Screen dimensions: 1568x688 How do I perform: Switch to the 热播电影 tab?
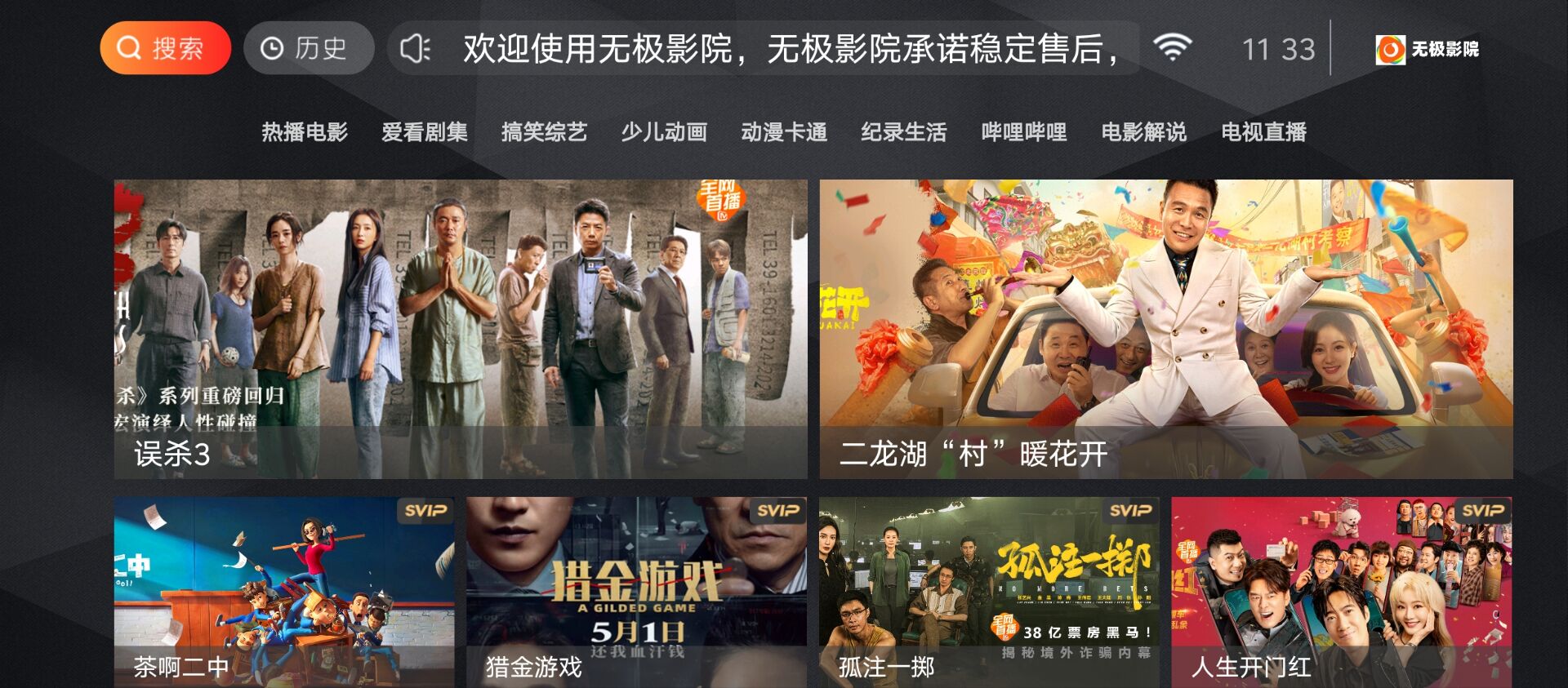[305, 132]
